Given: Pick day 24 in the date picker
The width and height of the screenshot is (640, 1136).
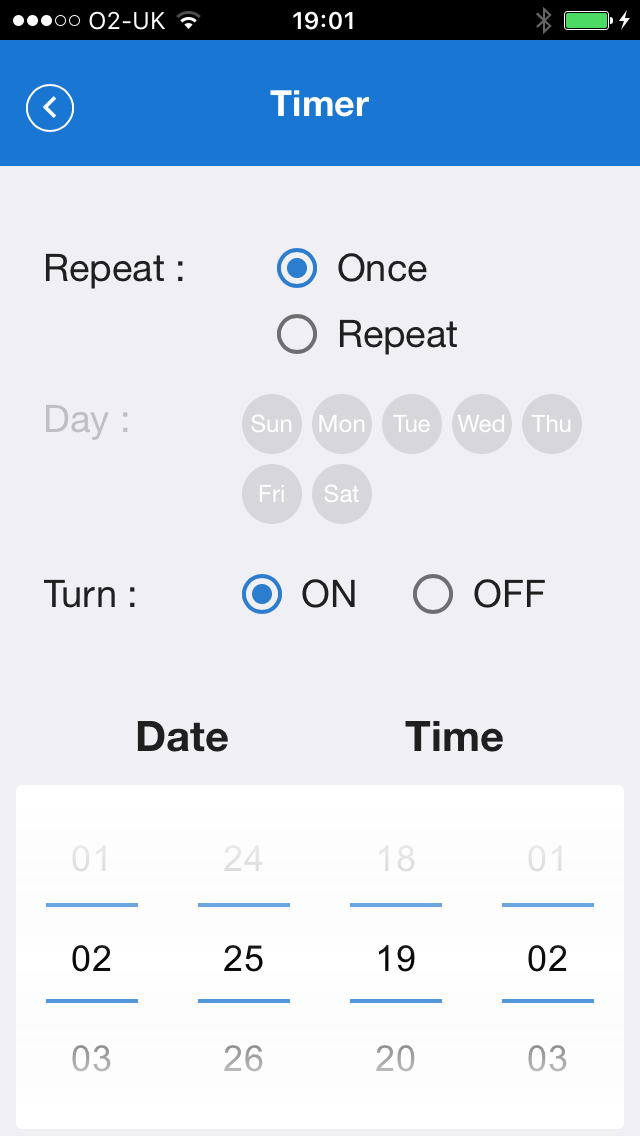Looking at the screenshot, I should click(x=244, y=859).
